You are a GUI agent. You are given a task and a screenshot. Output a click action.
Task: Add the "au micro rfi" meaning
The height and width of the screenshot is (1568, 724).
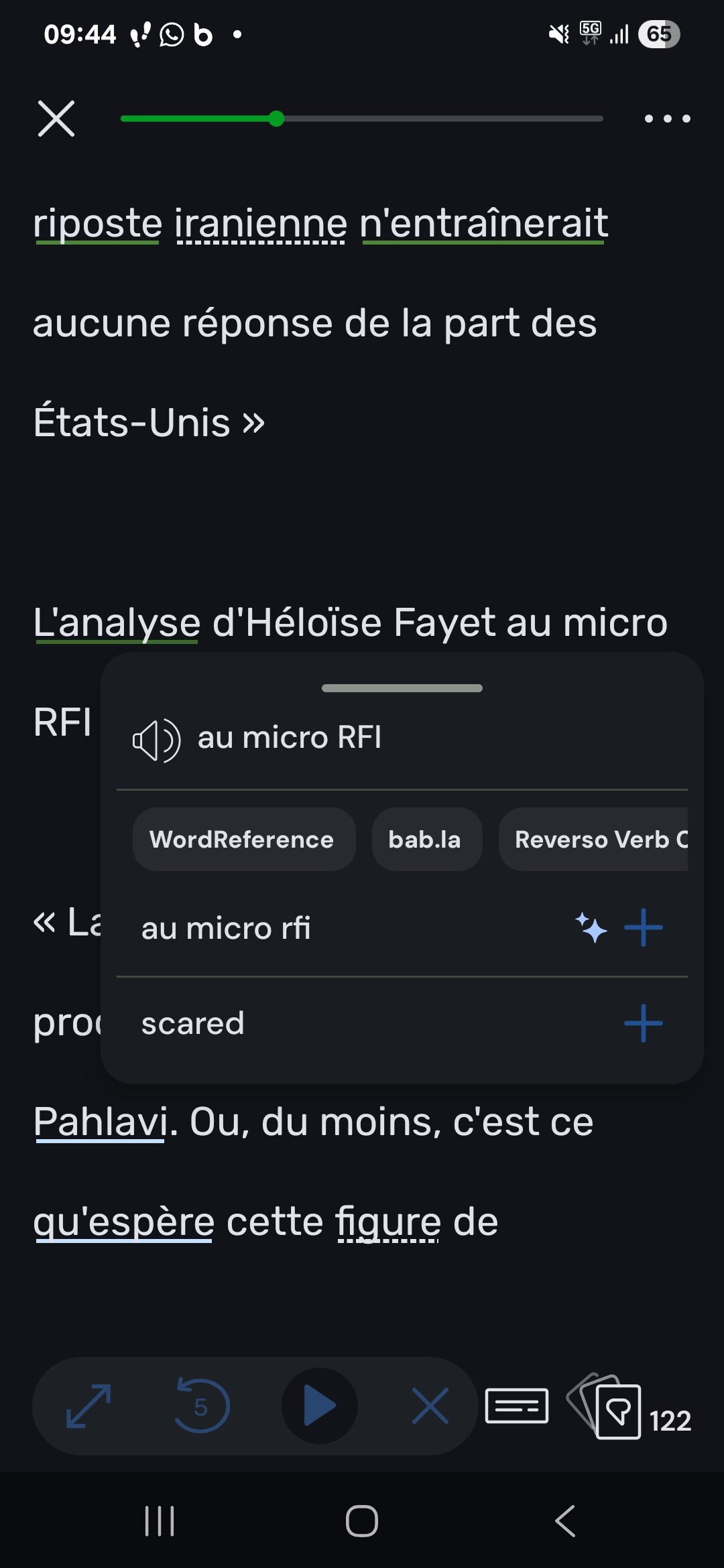[x=643, y=927]
